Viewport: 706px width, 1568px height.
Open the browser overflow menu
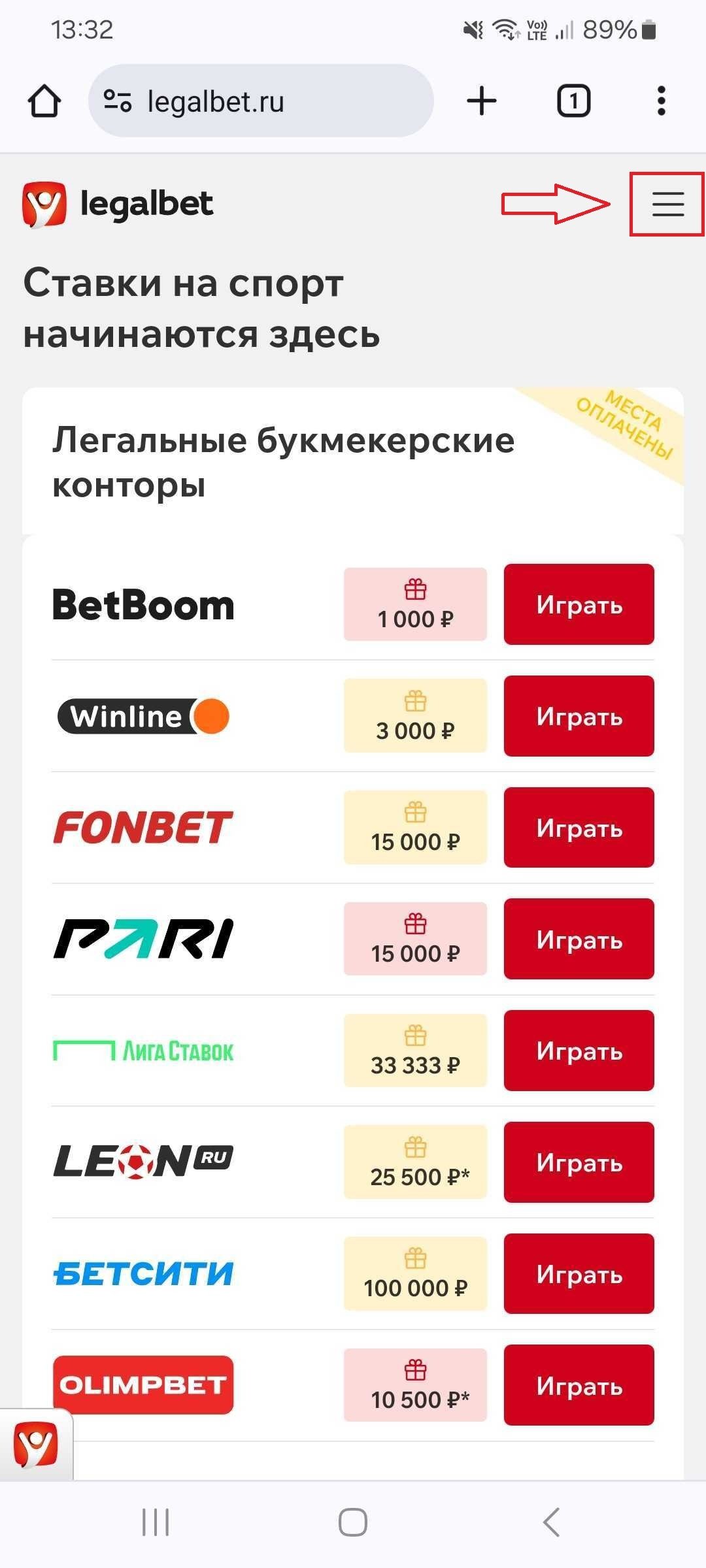click(x=662, y=101)
